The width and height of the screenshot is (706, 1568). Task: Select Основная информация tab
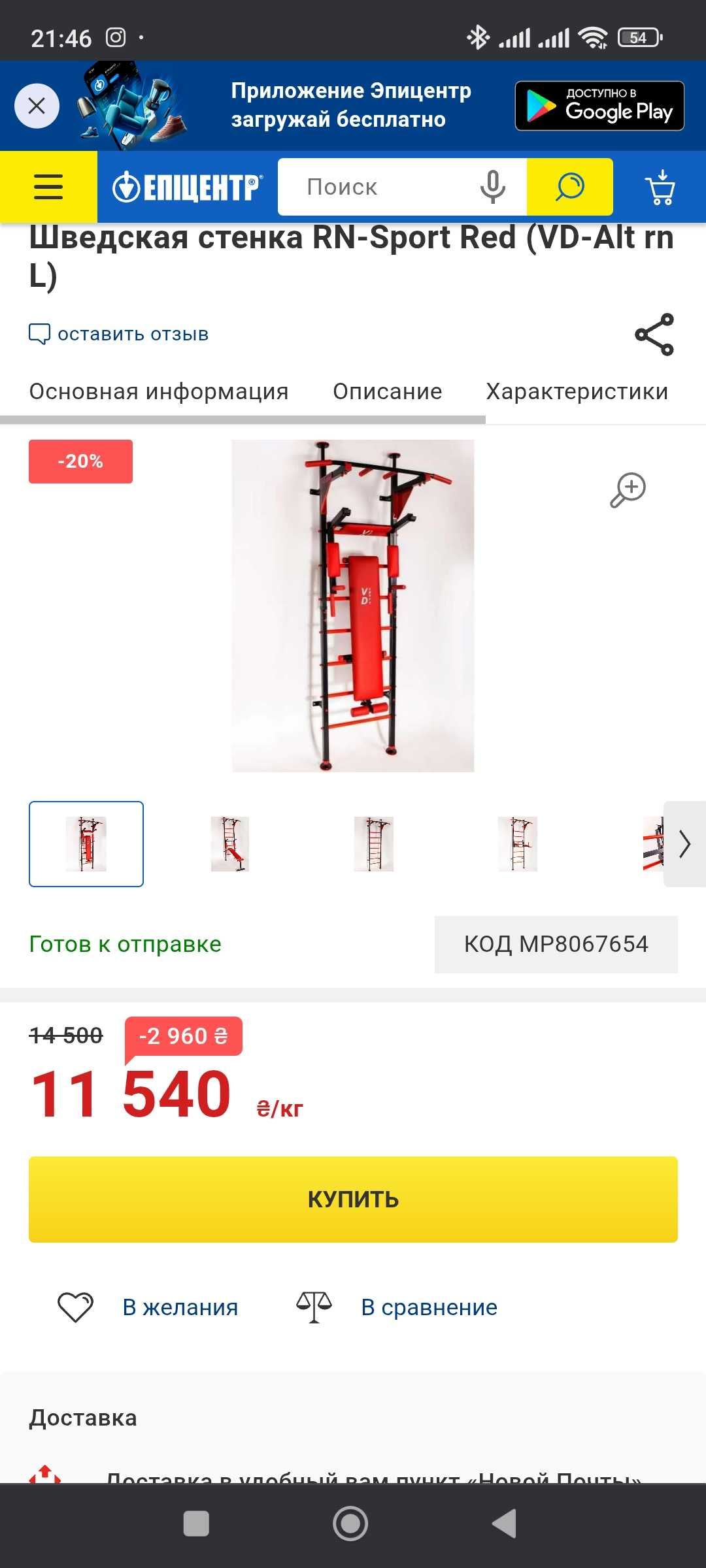pyautogui.click(x=159, y=391)
